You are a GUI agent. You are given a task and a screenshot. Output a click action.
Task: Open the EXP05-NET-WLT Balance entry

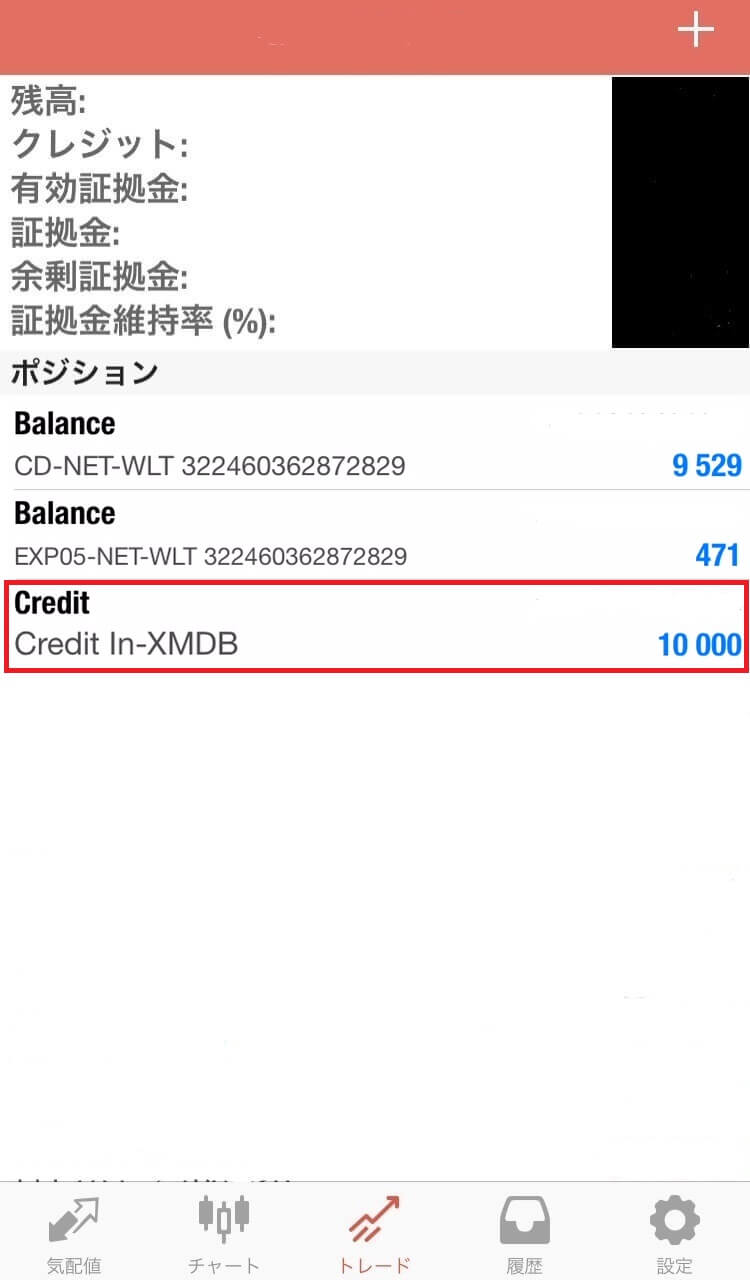click(x=375, y=535)
